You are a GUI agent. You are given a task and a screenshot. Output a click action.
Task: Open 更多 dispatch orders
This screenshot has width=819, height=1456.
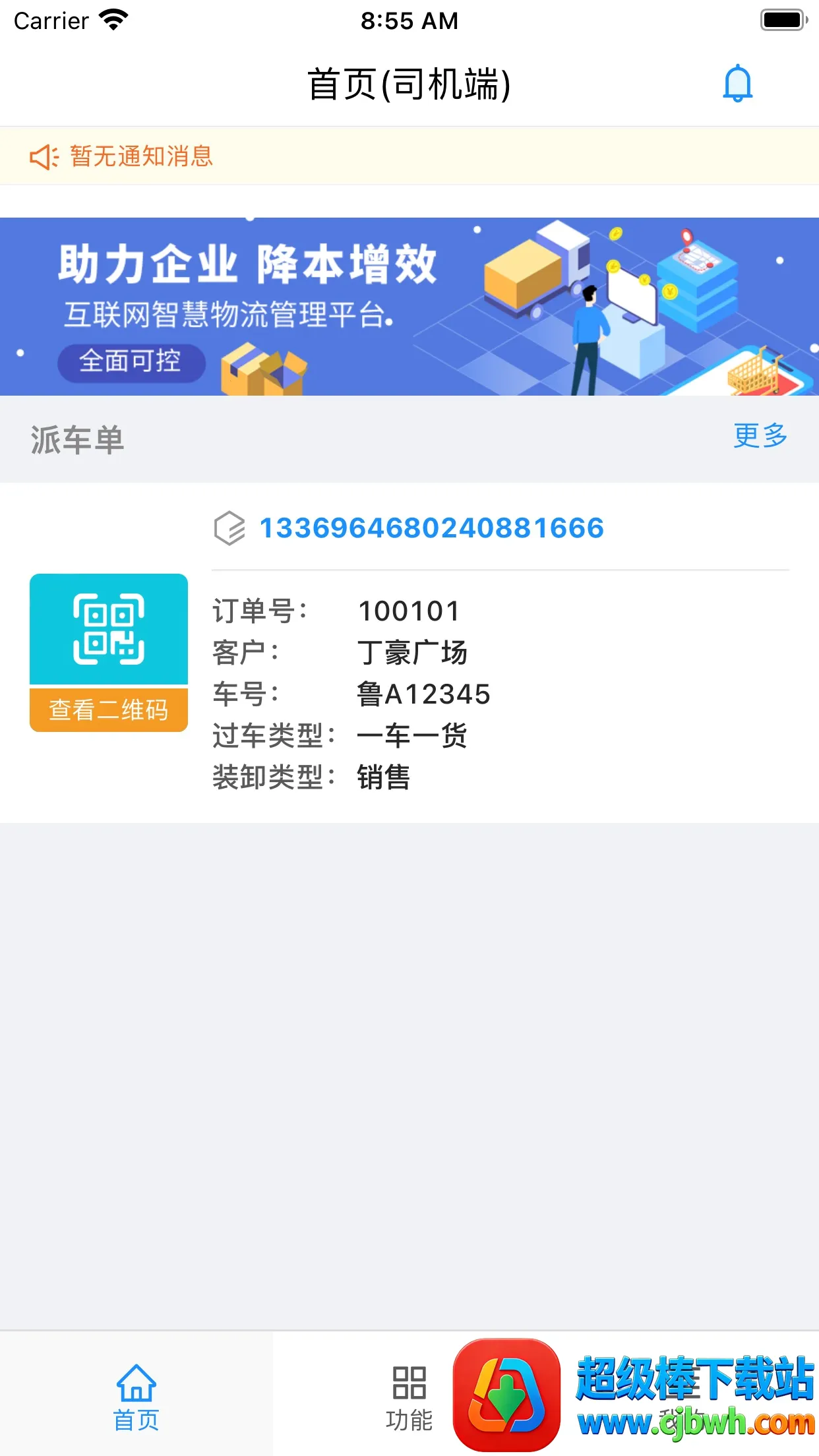[x=760, y=436]
